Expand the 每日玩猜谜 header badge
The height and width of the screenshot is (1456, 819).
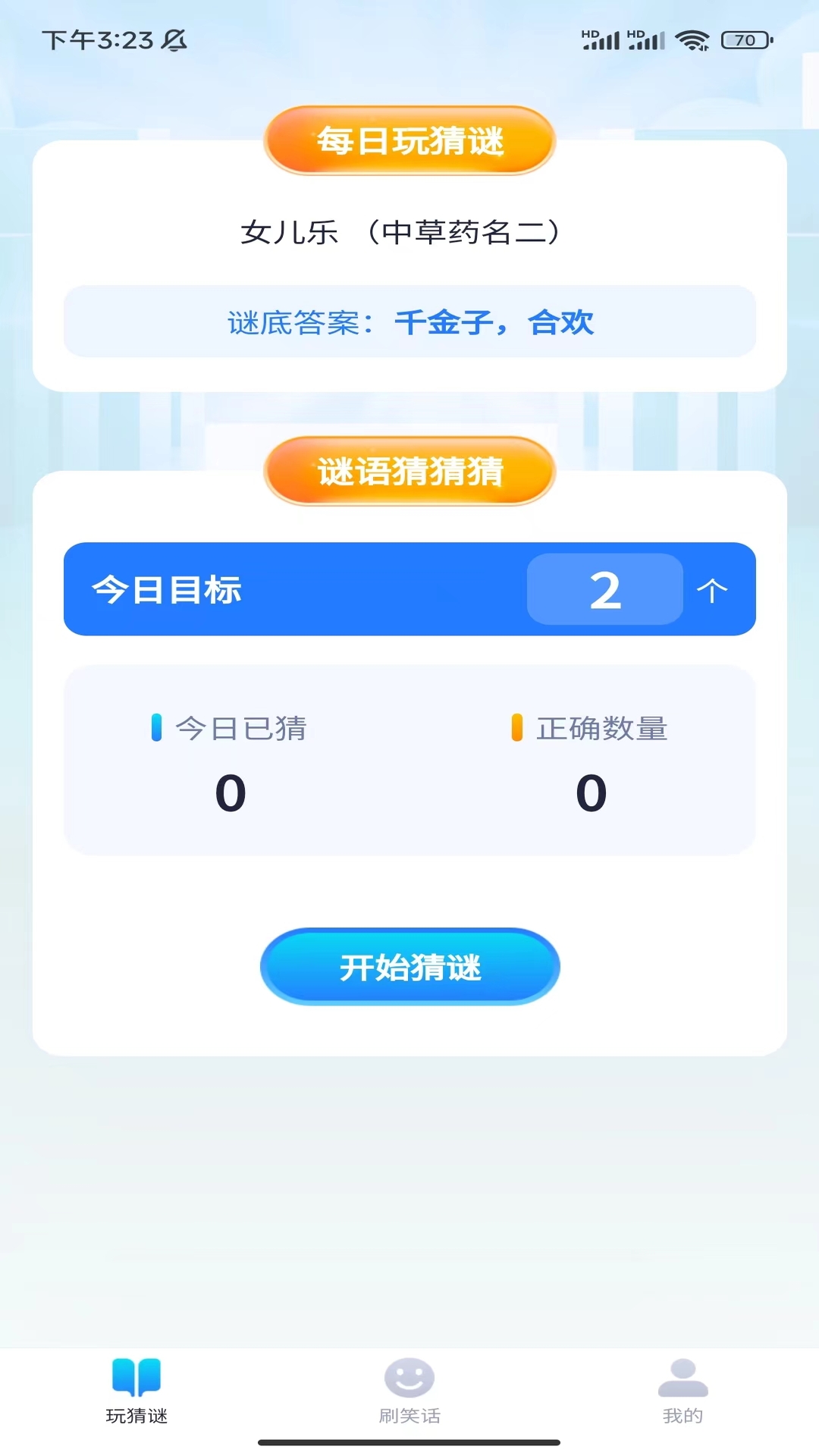click(x=409, y=141)
